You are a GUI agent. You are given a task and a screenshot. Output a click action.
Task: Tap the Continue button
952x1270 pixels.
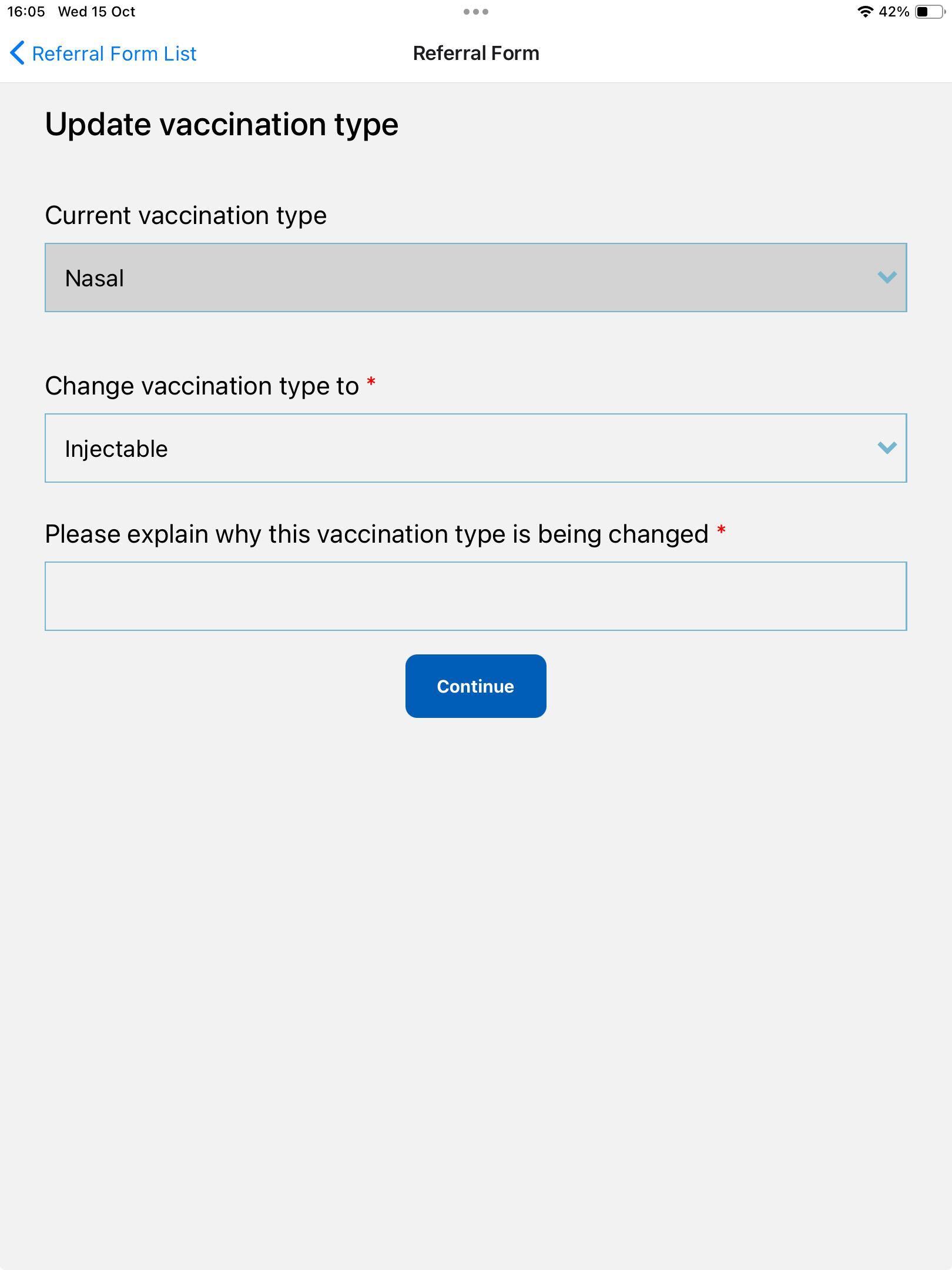click(x=475, y=686)
